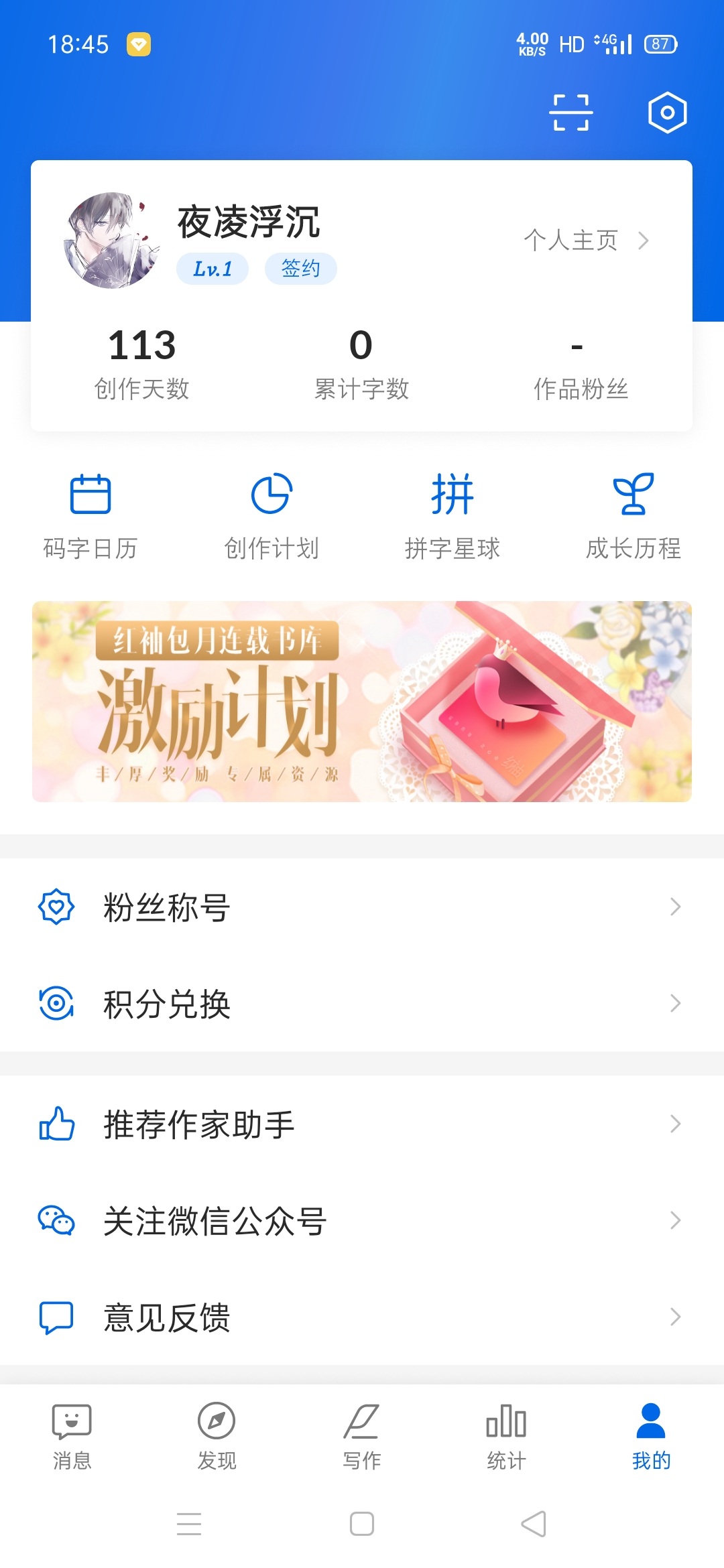Open the scan icon in the header
This screenshot has height=1568, width=724.
(x=570, y=112)
